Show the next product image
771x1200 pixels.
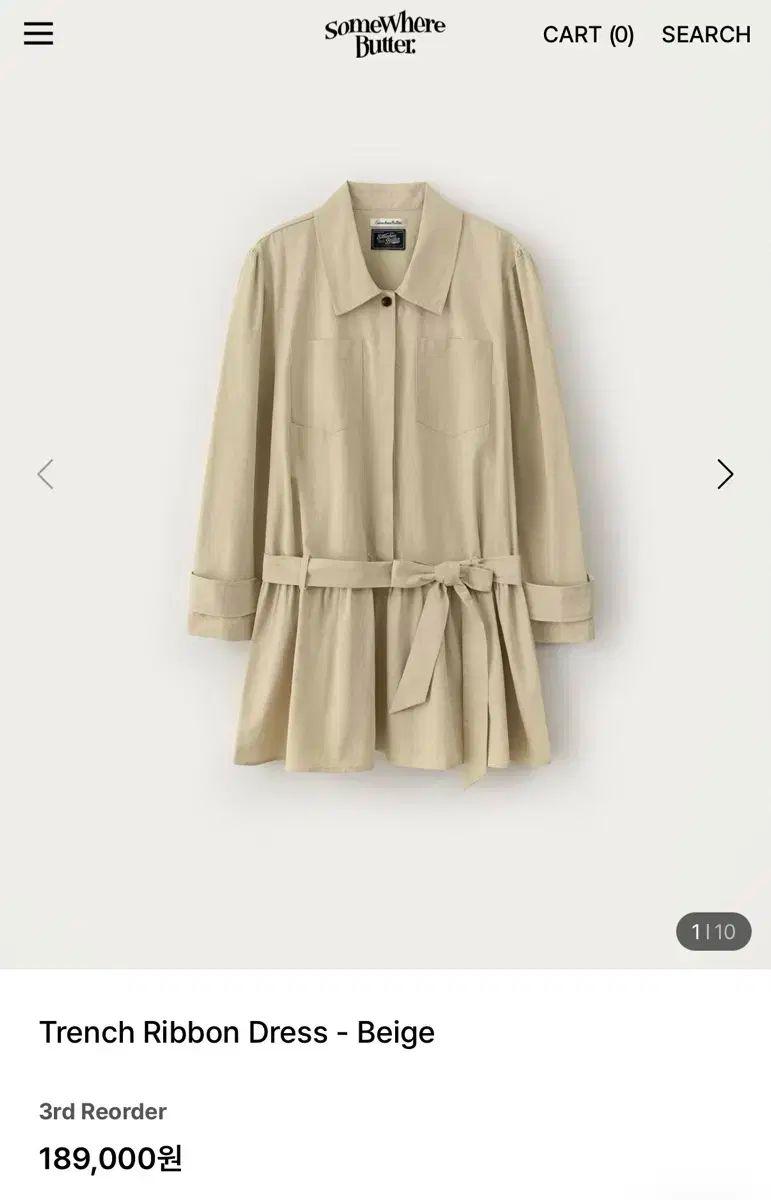(x=725, y=474)
